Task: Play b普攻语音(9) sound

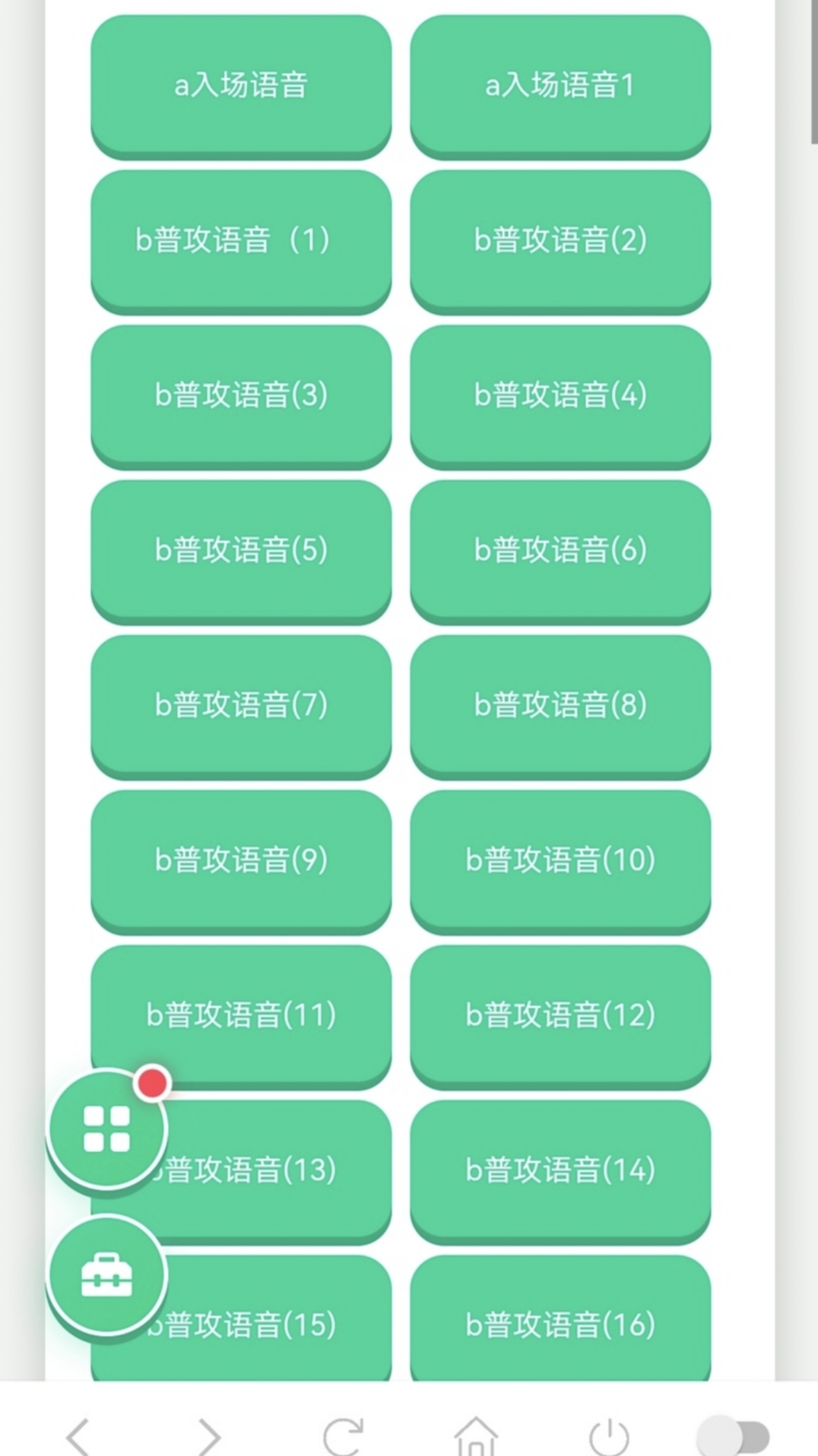Action: (241, 861)
